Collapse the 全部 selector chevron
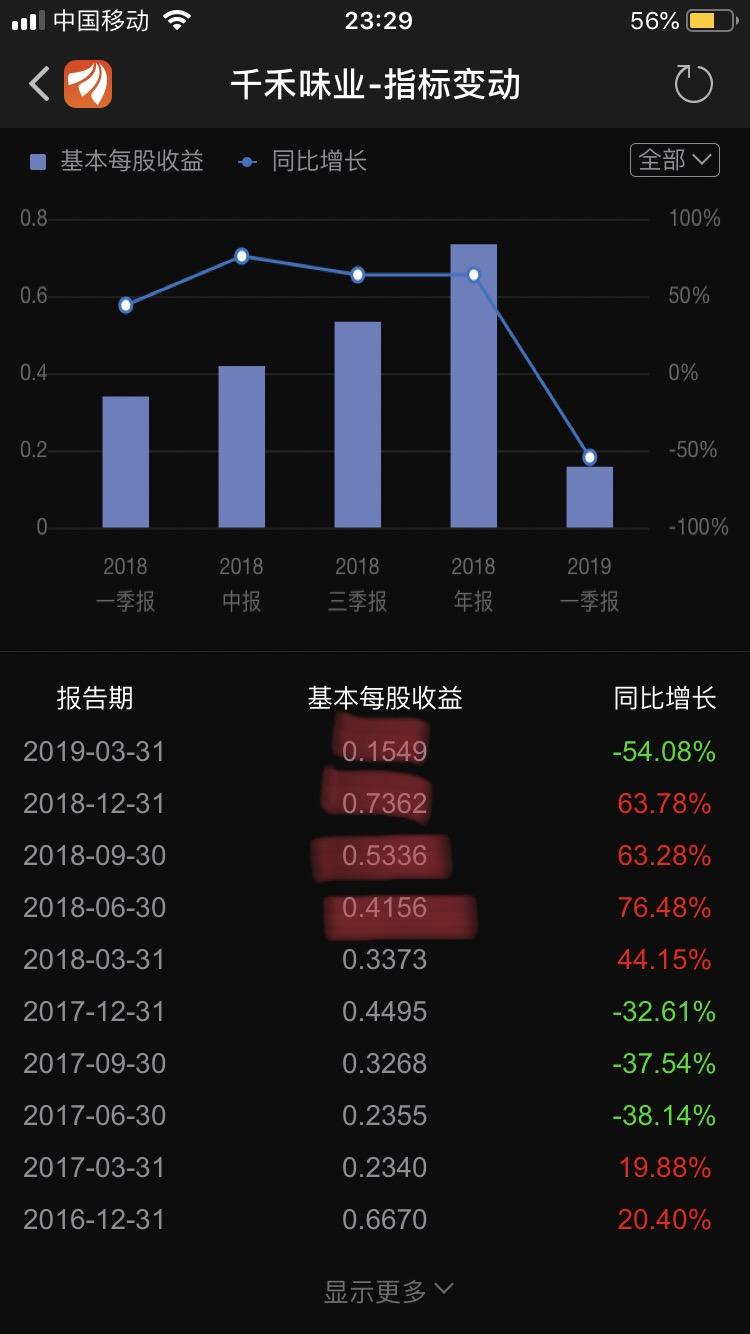Image resolution: width=750 pixels, height=1334 pixels. click(702, 160)
